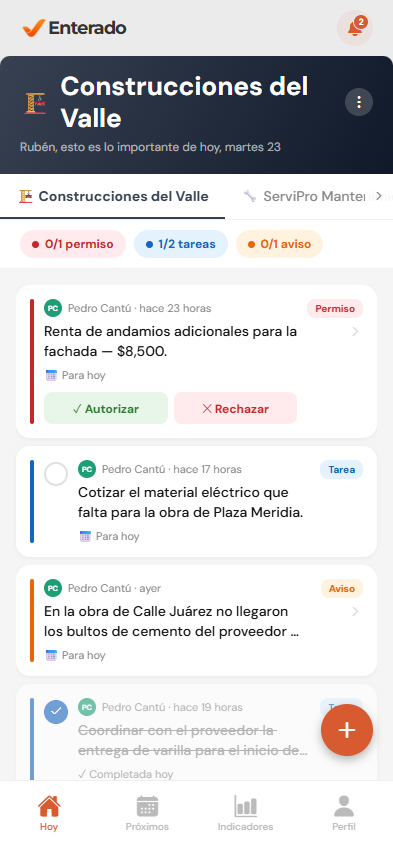The height and width of the screenshot is (852, 393).
Task: Tap Rechazar on the andamios request
Action: (x=235, y=409)
